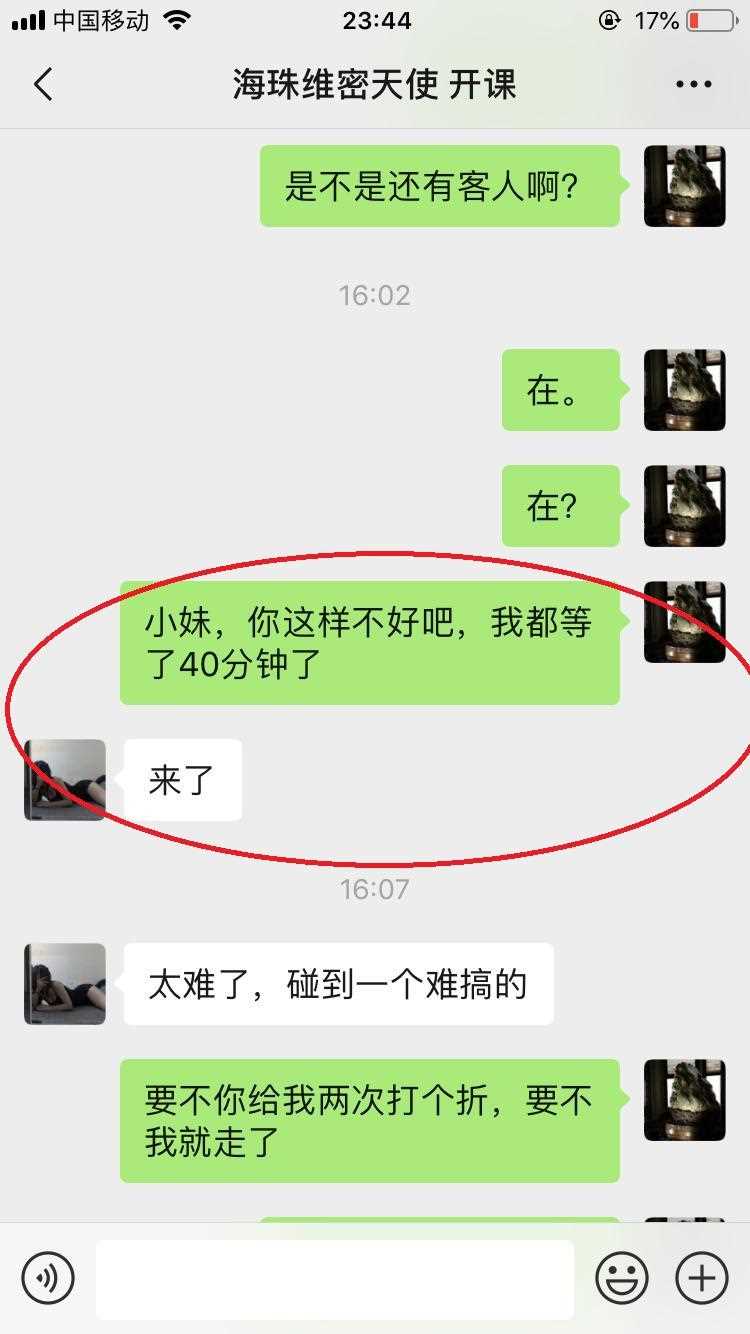The width and height of the screenshot is (750, 1334).
Task: Open the plus attachment menu
Action: point(702,1278)
